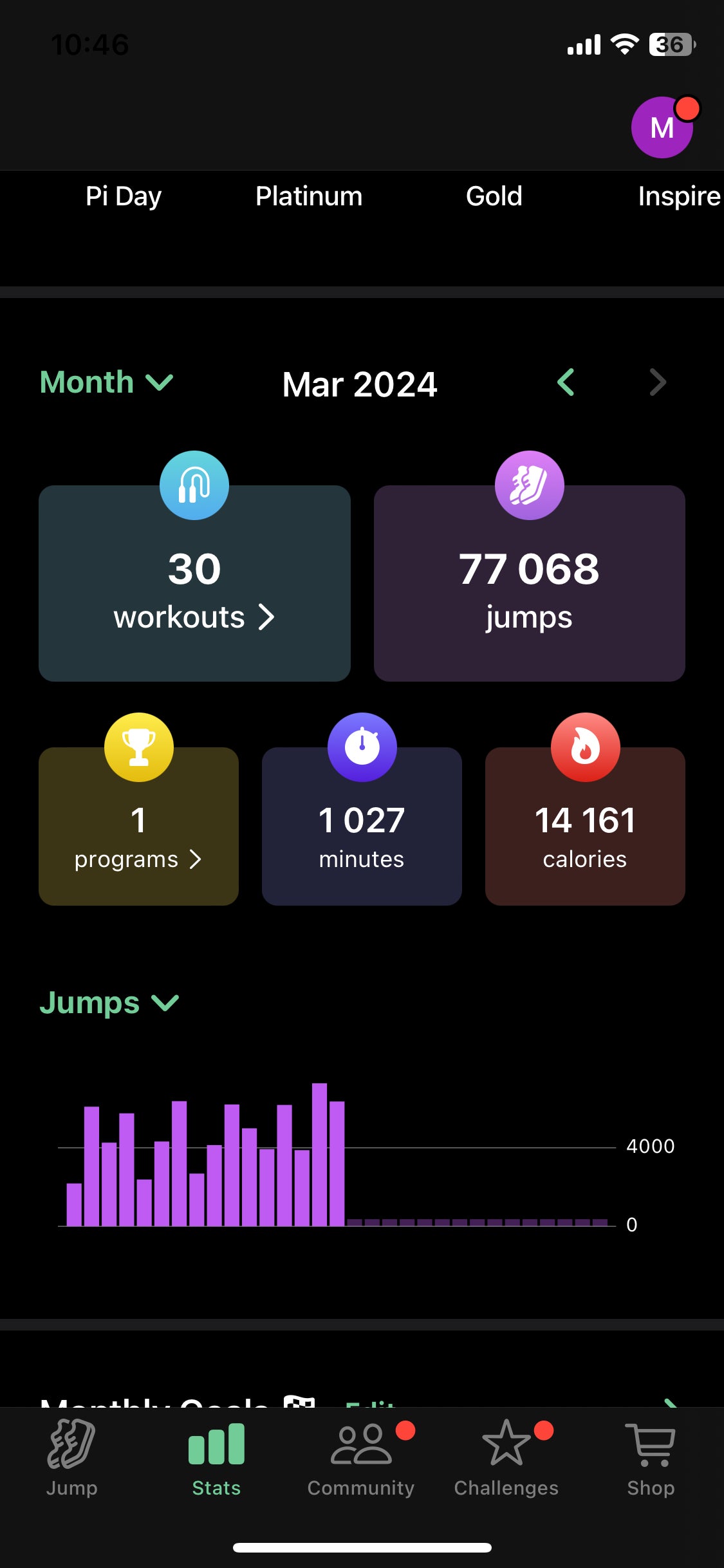This screenshot has width=724, height=1568.
Task: Select the Pi Day badge
Action: coord(123,196)
